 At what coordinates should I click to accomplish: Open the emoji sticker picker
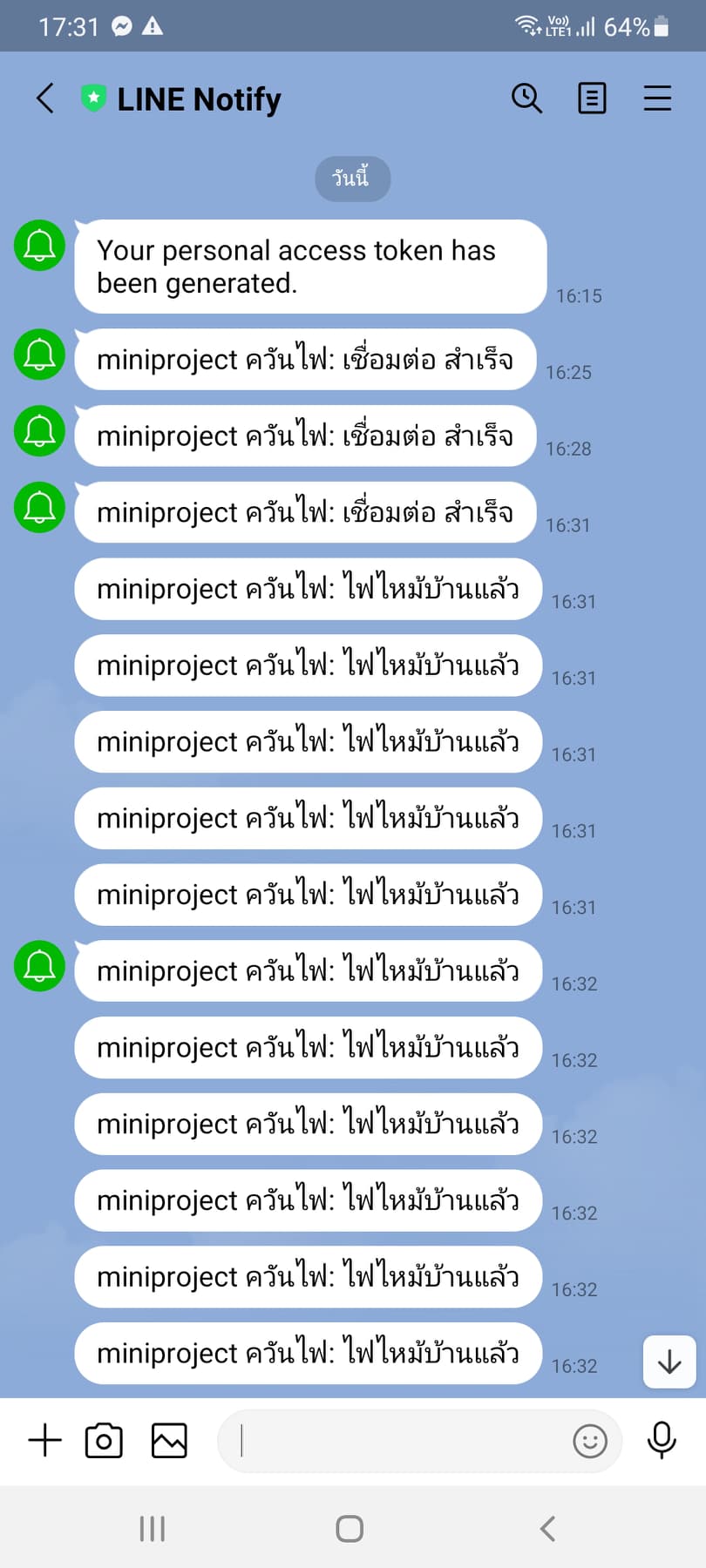pyautogui.click(x=590, y=1442)
